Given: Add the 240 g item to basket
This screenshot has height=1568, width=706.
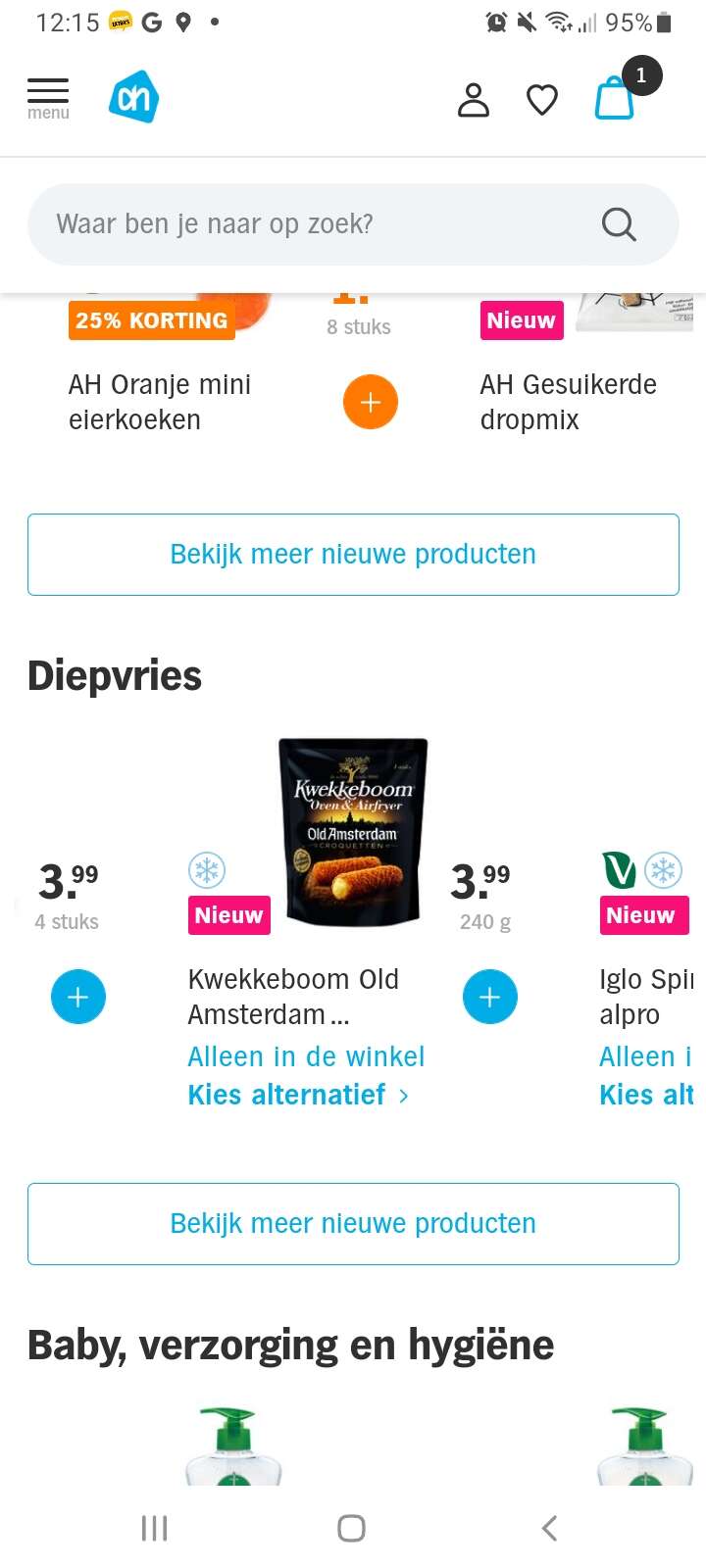Looking at the screenshot, I should point(490,997).
